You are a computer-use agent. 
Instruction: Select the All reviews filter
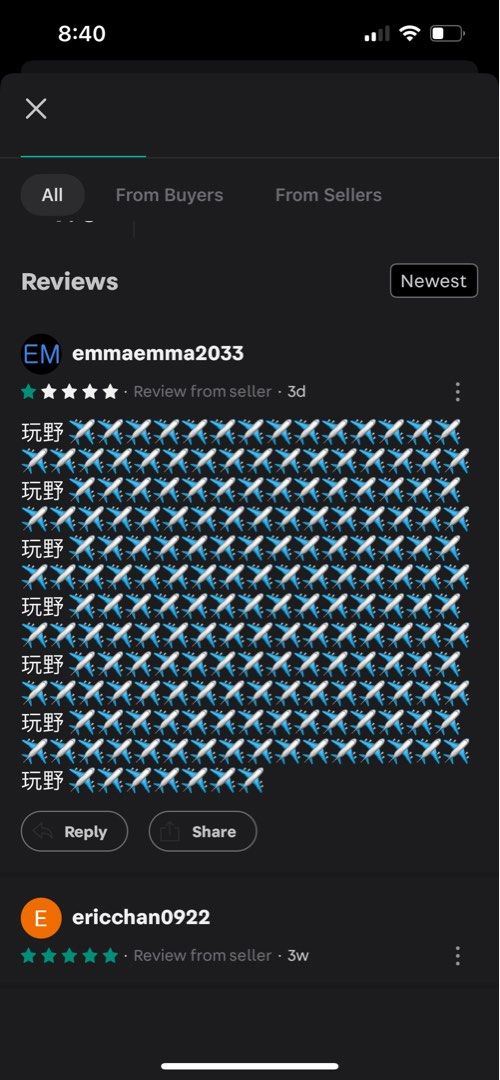[x=52, y=195]
